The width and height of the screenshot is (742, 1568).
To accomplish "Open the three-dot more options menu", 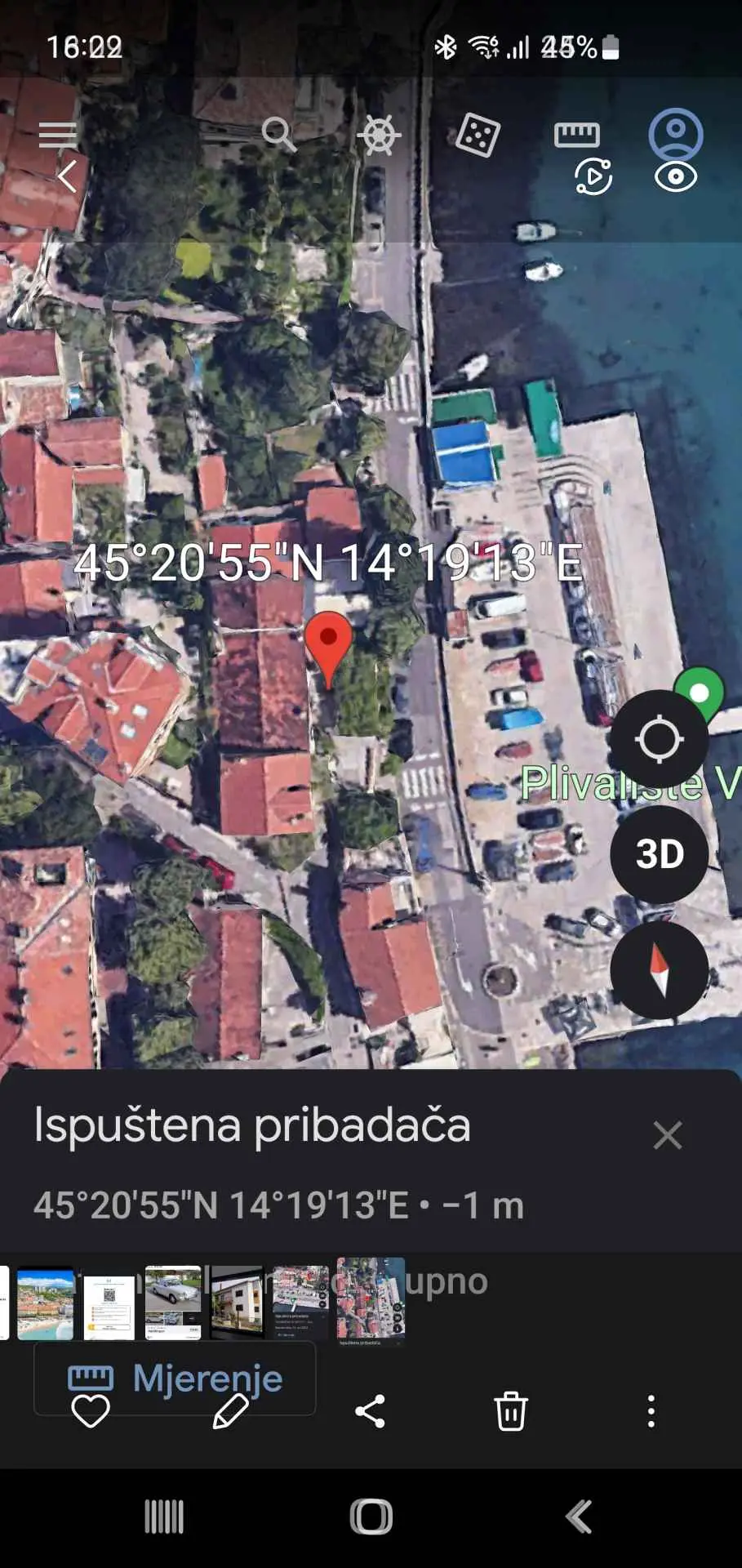I will 651,1411.
